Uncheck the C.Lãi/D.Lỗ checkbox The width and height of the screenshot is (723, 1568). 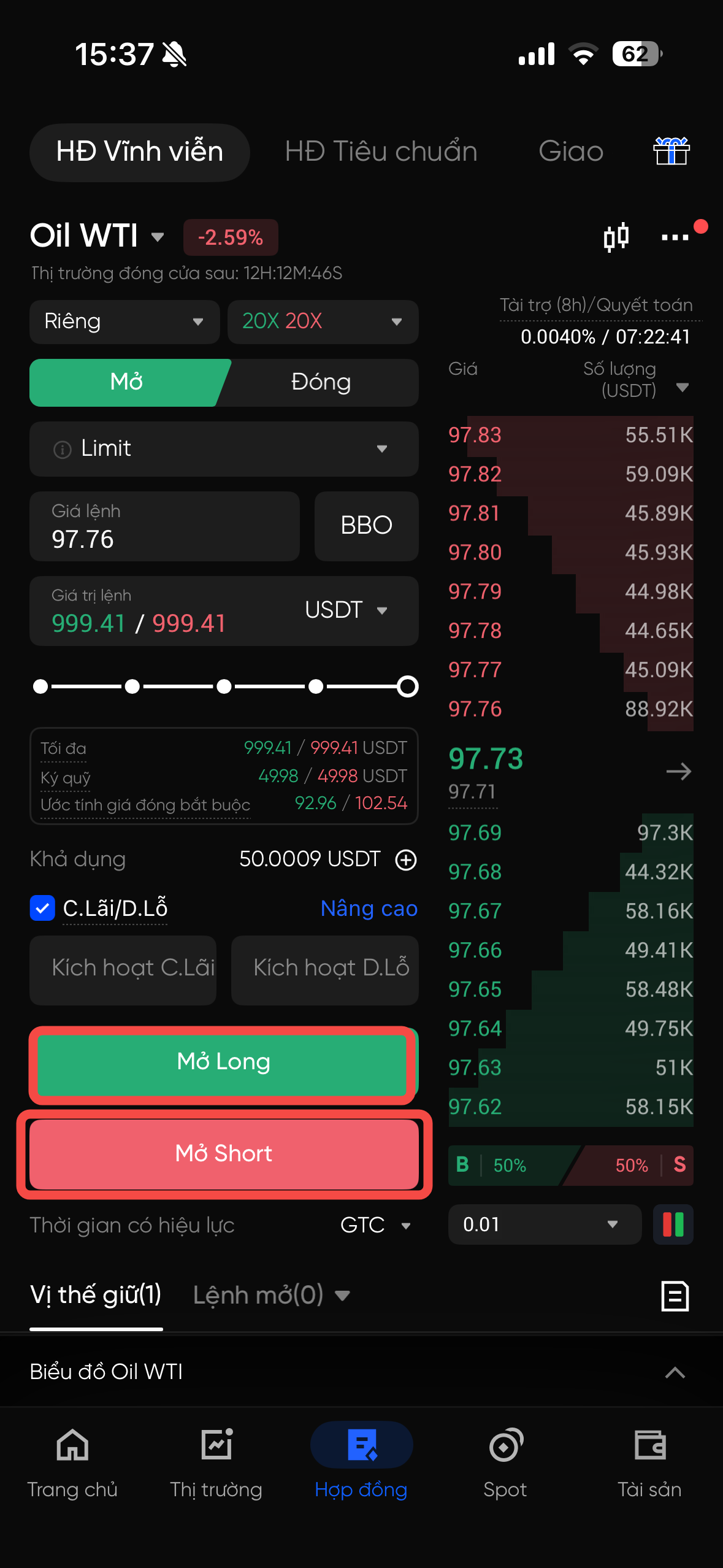point(42,908)
